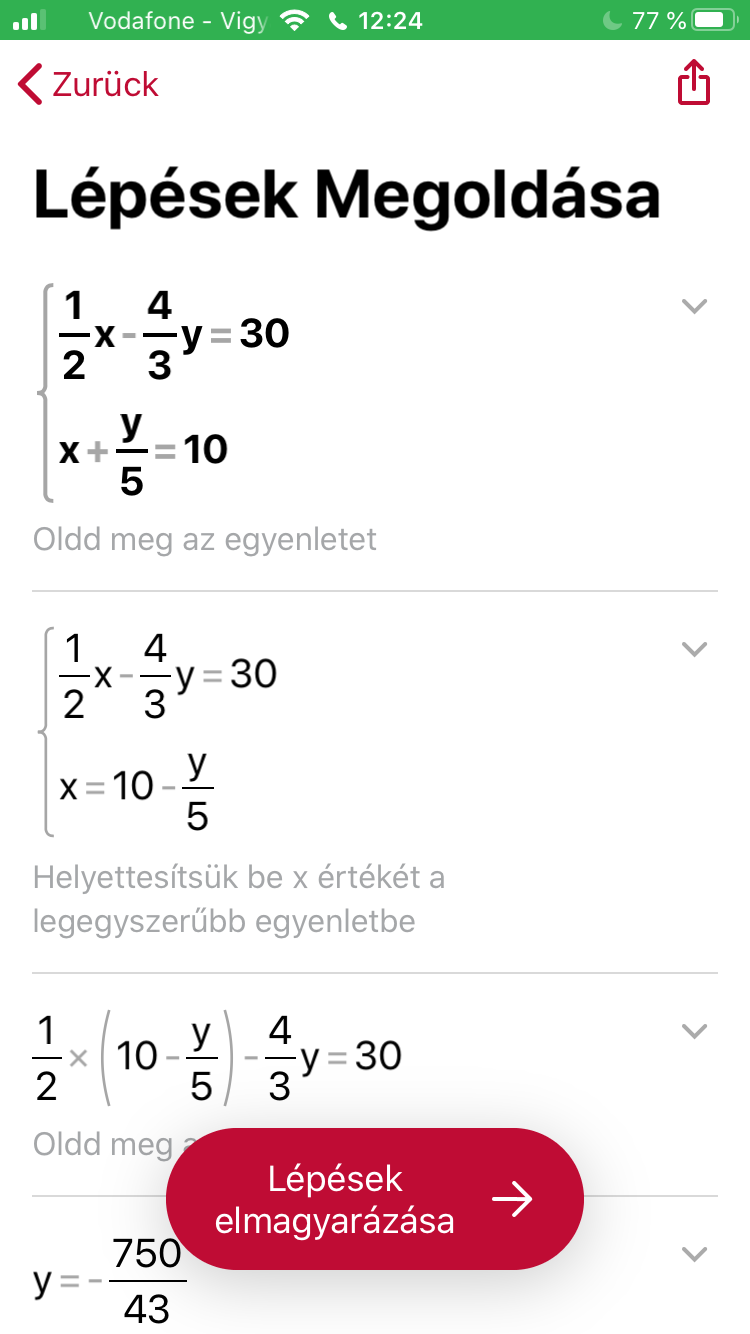Go back with the Zurück button
This screenshot has width=750, height=1334.
click(x=88, y=84)
